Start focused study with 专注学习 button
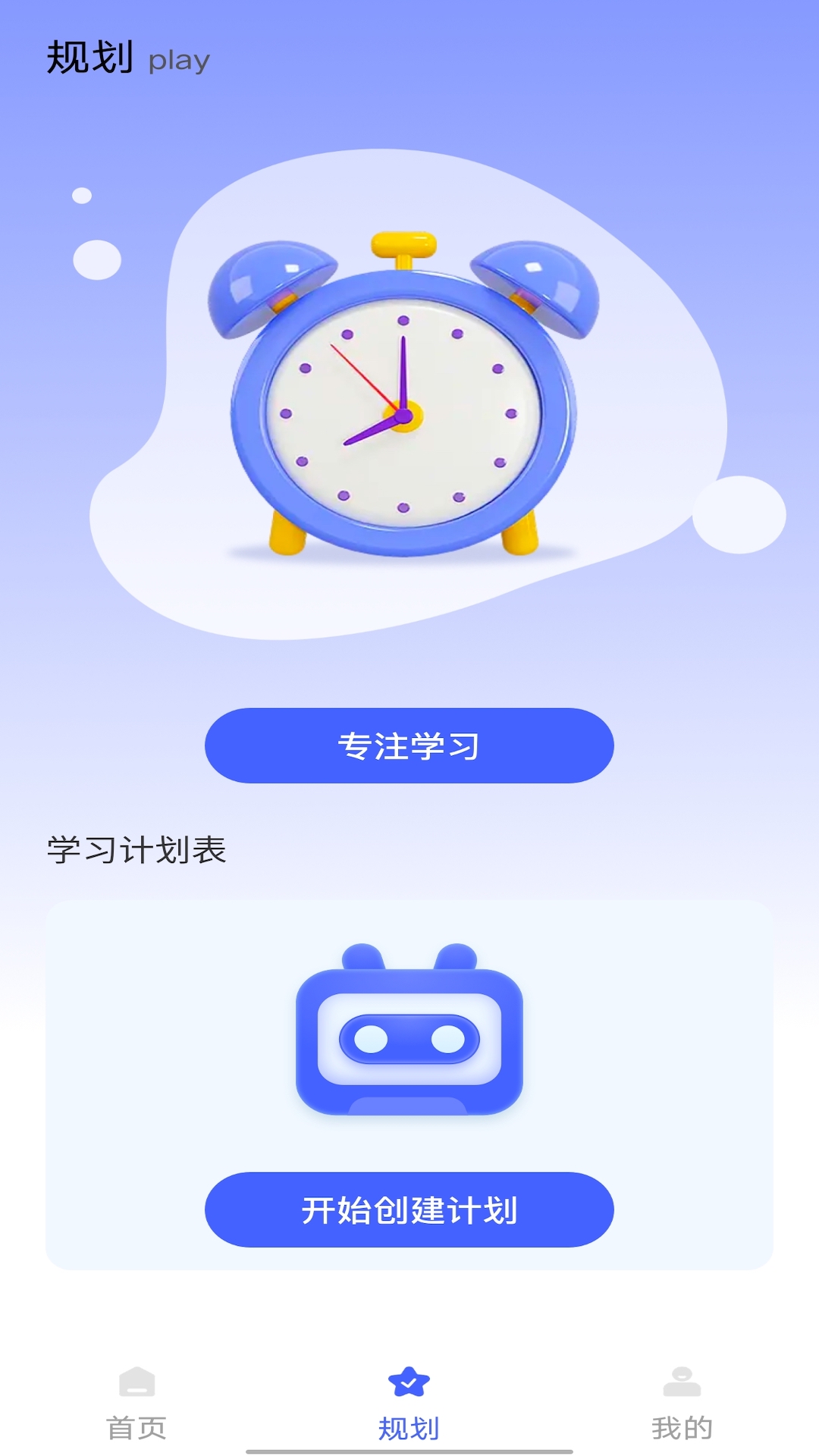Screen dimensions: 819x1456 point(409,745)
